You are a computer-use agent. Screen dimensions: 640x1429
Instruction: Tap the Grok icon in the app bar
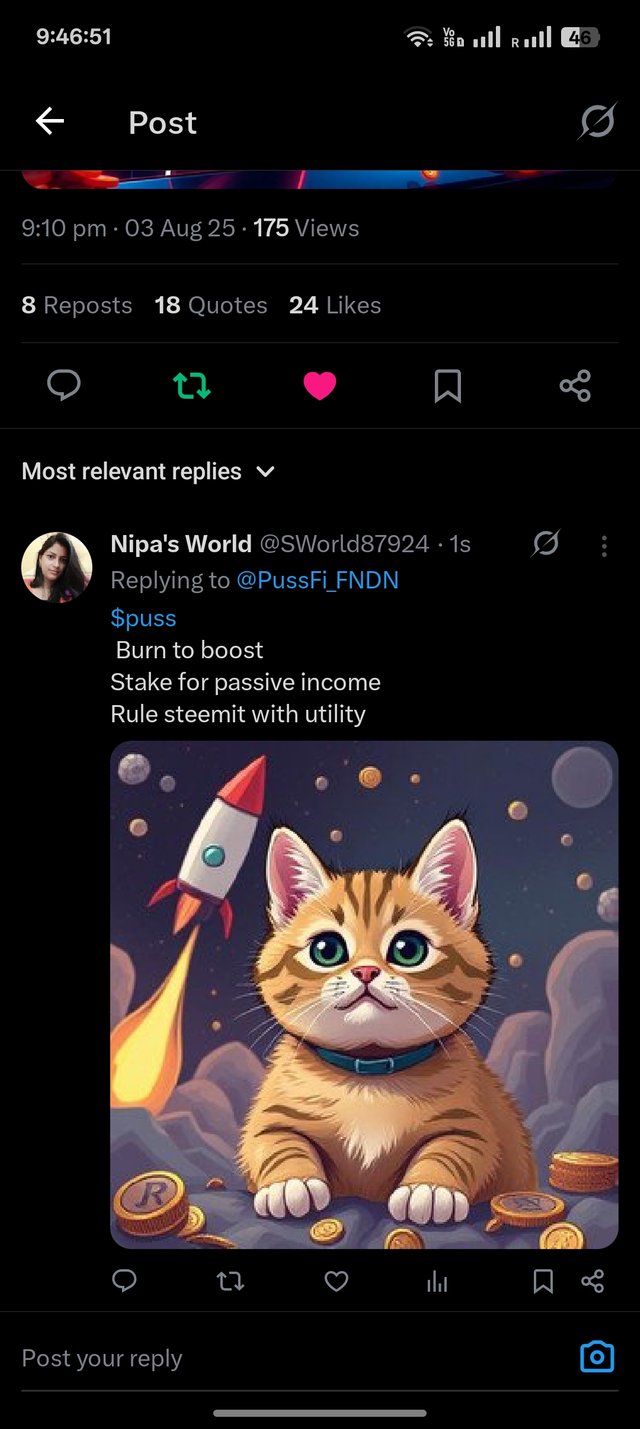(597, 122)
